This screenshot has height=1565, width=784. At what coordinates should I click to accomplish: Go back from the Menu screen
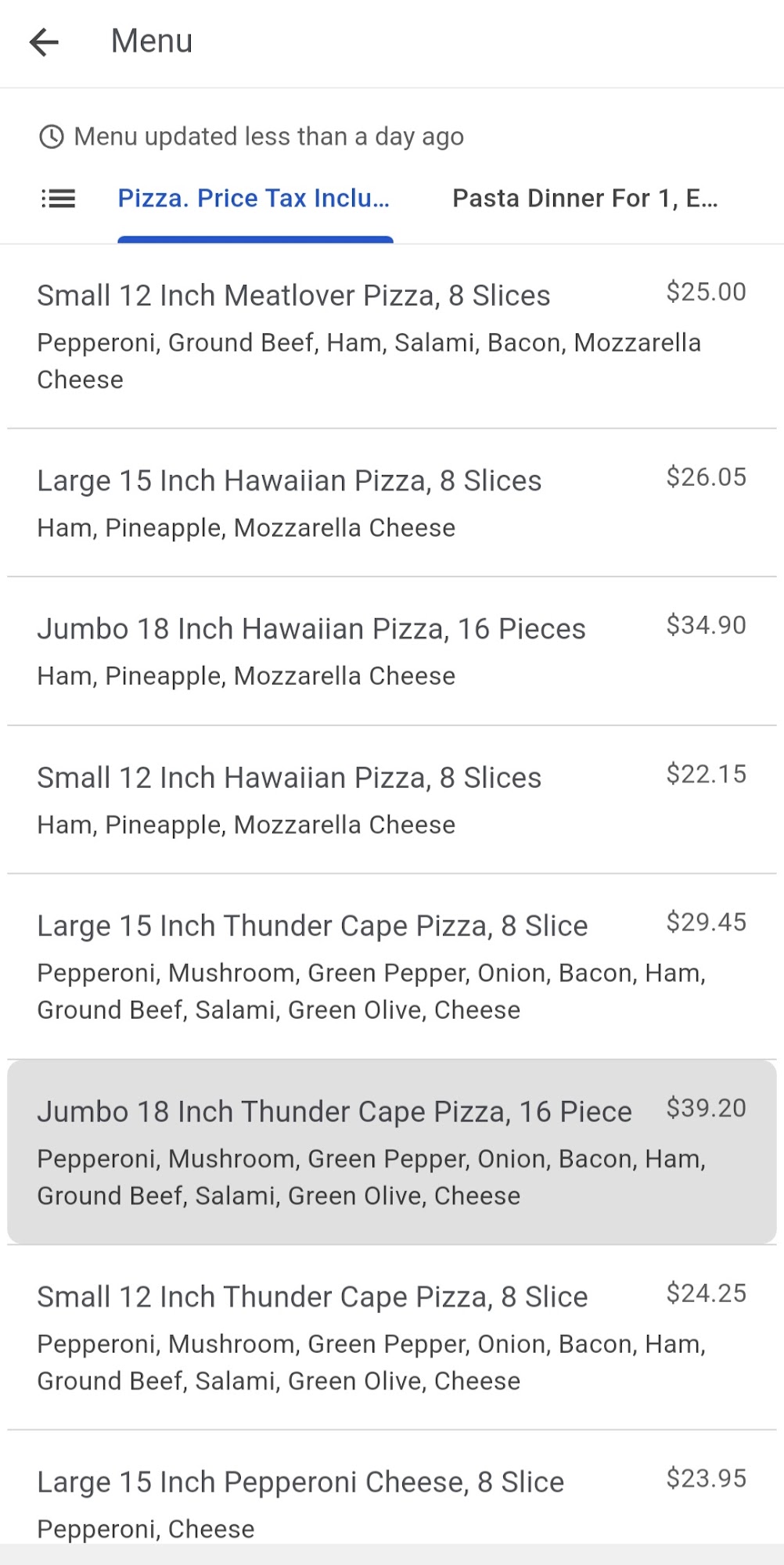(x=44, y=41)
